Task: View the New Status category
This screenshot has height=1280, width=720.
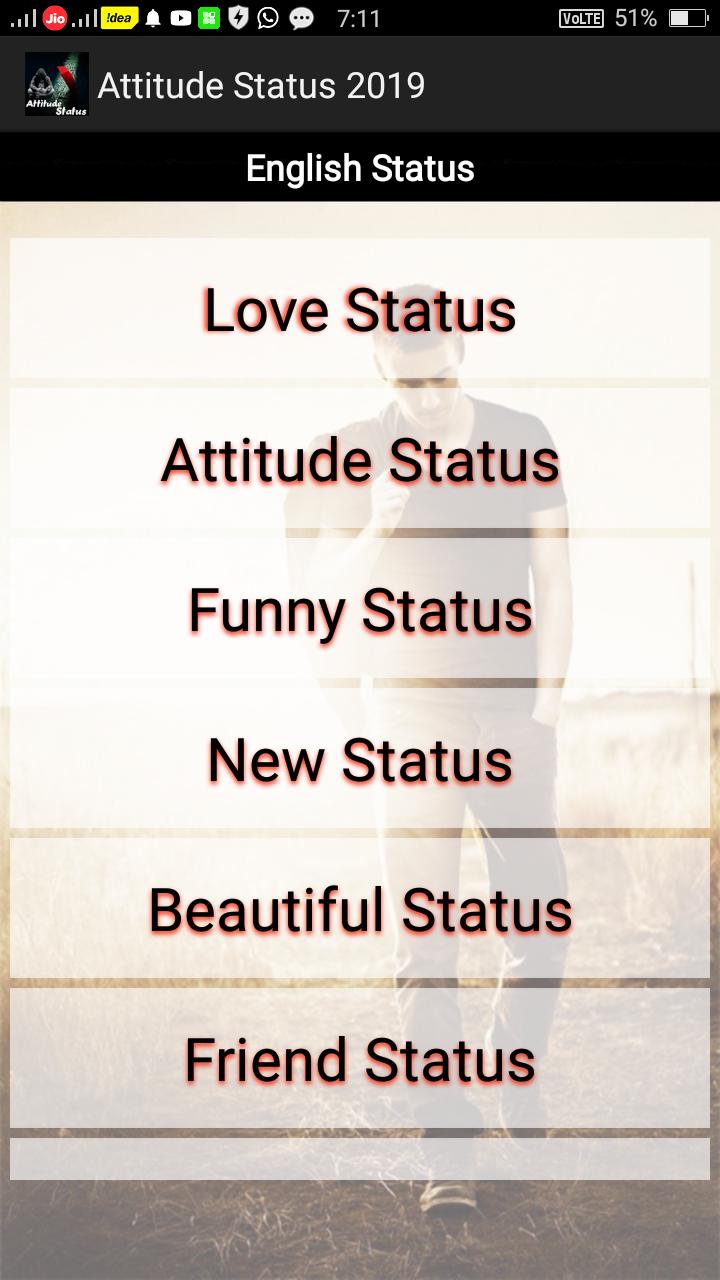Action: tap(360, 759)
